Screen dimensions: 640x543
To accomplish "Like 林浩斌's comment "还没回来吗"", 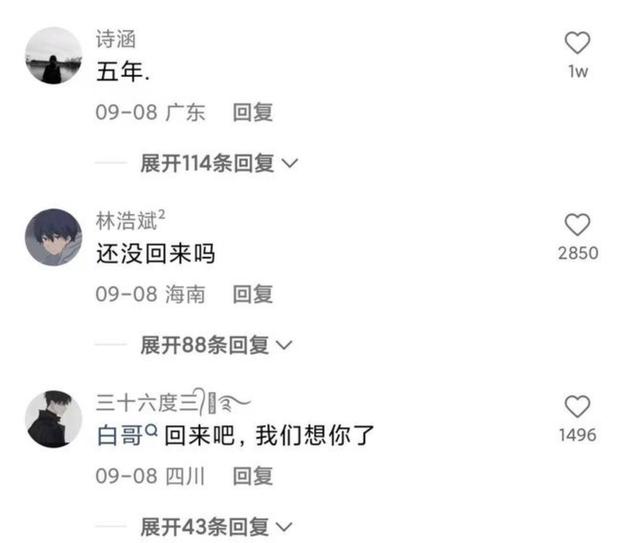I will (578, 225).
